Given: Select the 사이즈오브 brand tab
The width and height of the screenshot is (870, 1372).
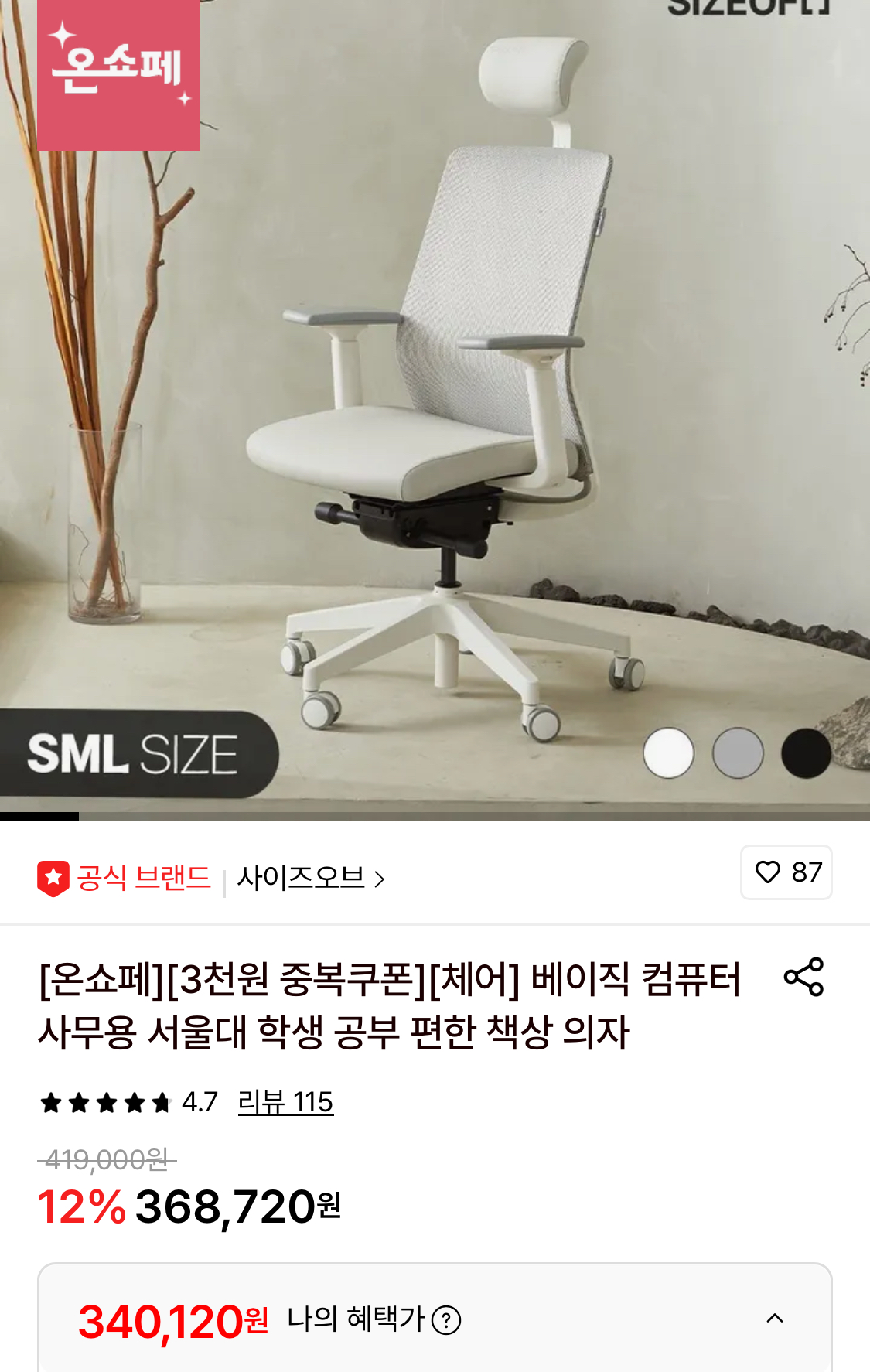Looking at the screenshot, I should (x=302, y=876).
